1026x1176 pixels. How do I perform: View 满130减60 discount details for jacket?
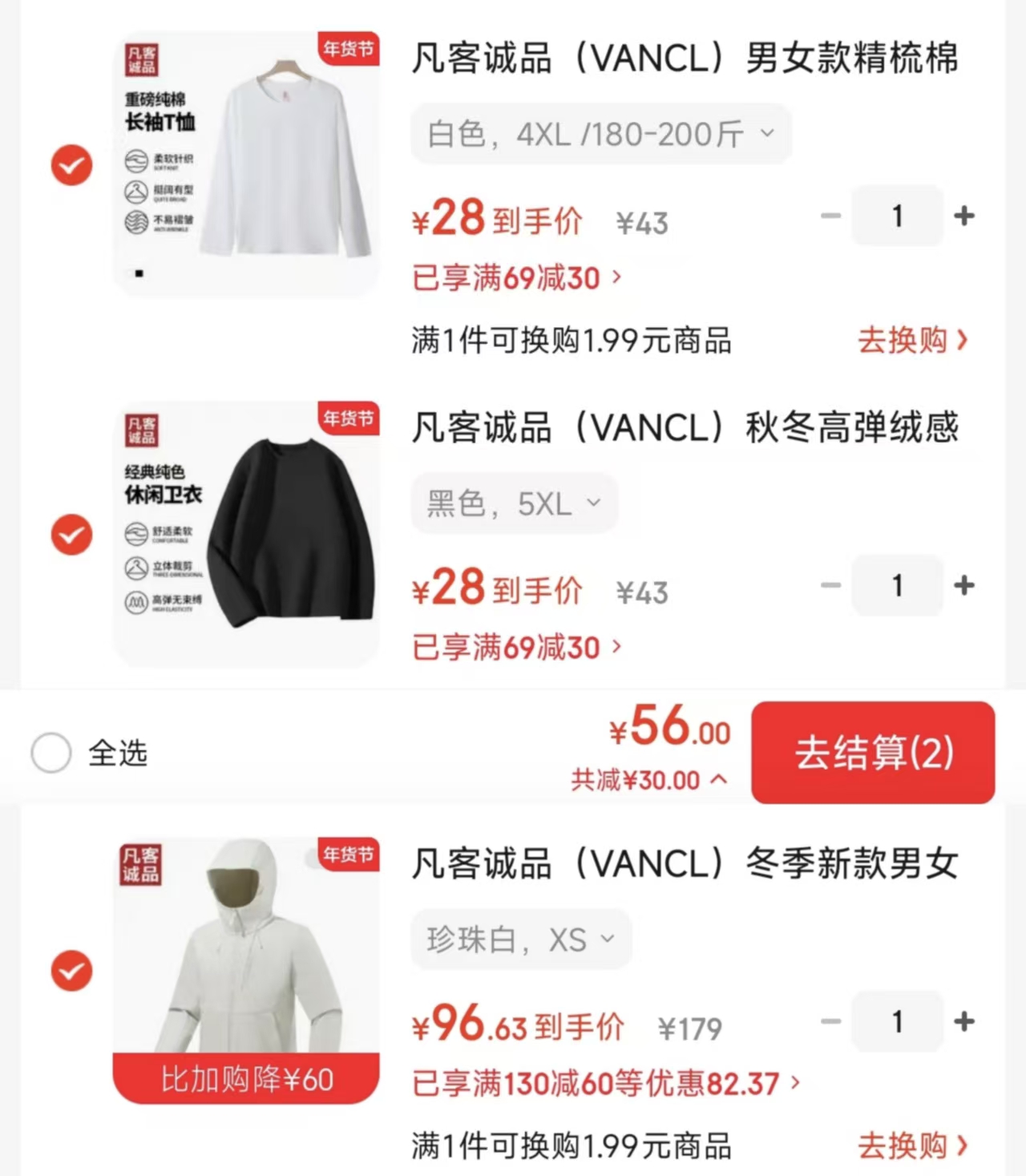[605, 1084]
